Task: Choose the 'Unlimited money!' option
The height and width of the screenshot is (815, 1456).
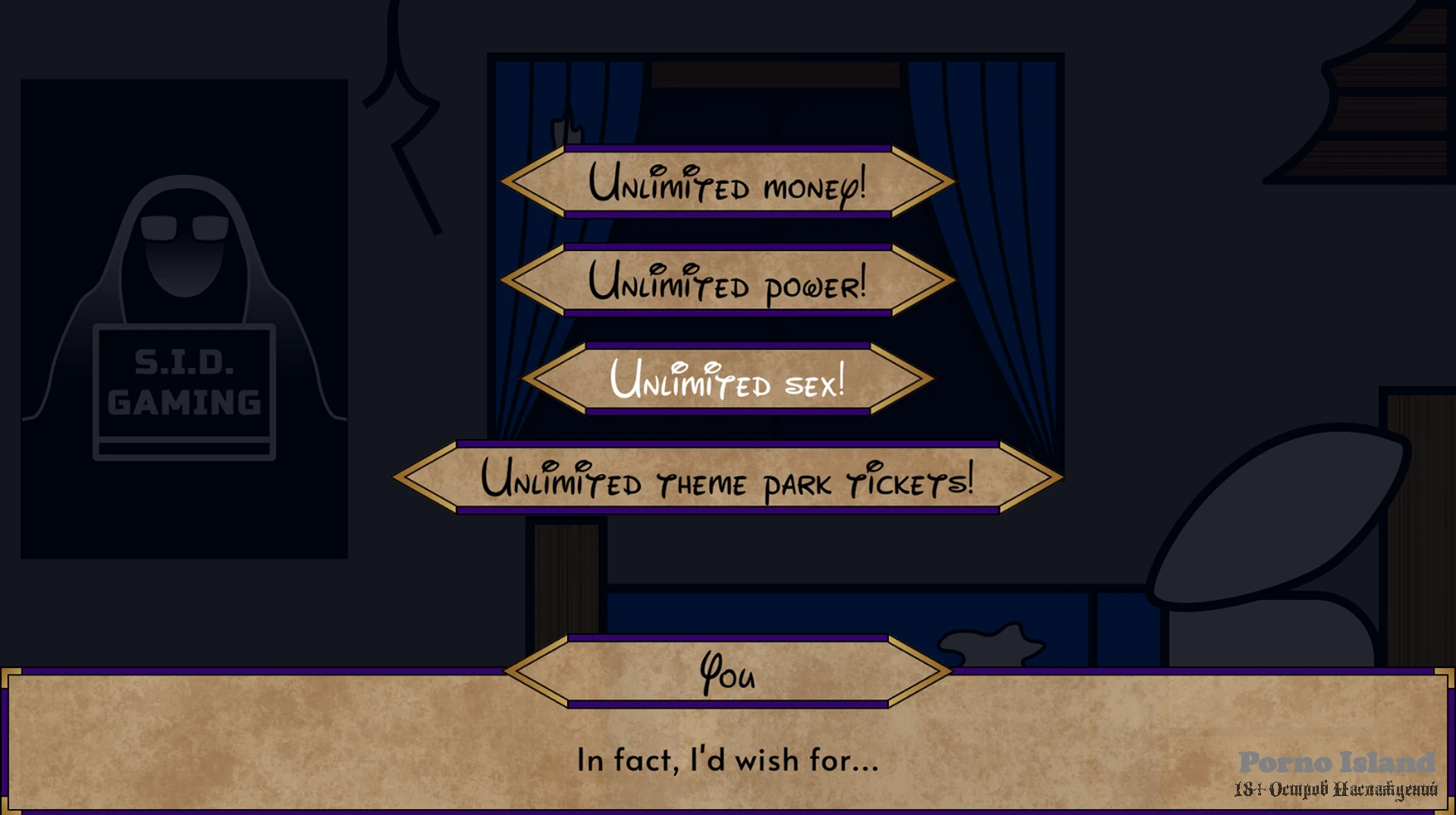Action: pyautogui.click(x=727, y=183)
